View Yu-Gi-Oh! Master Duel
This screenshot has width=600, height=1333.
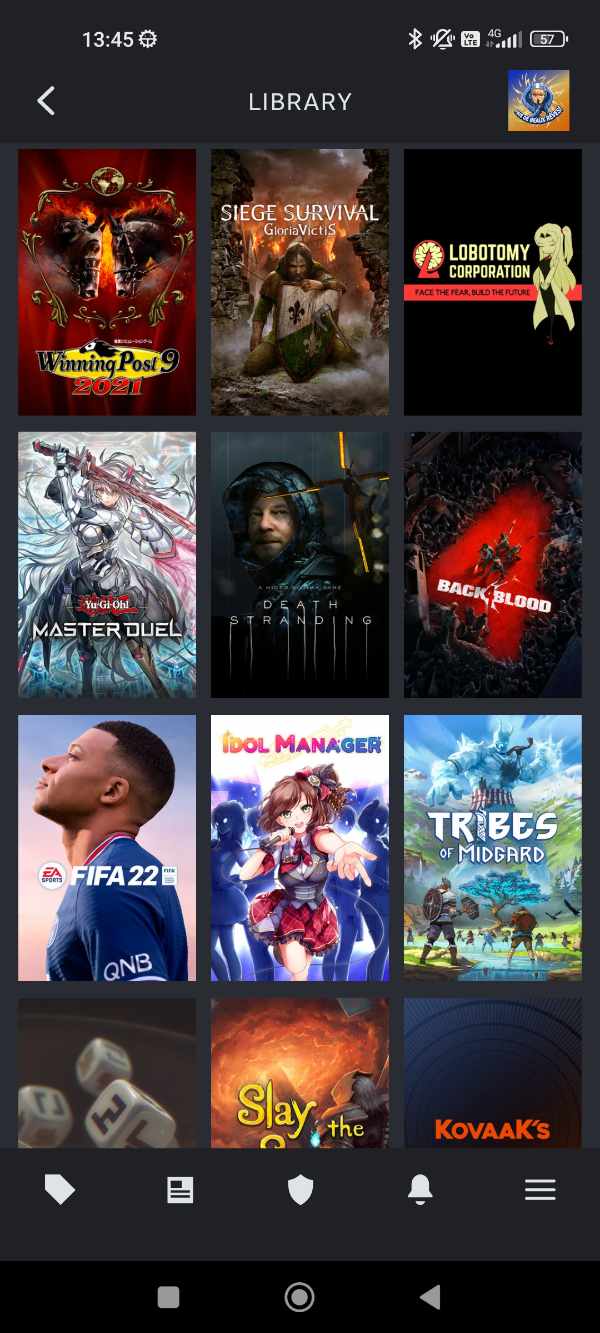pyautogui.click(x=107, y=565)
